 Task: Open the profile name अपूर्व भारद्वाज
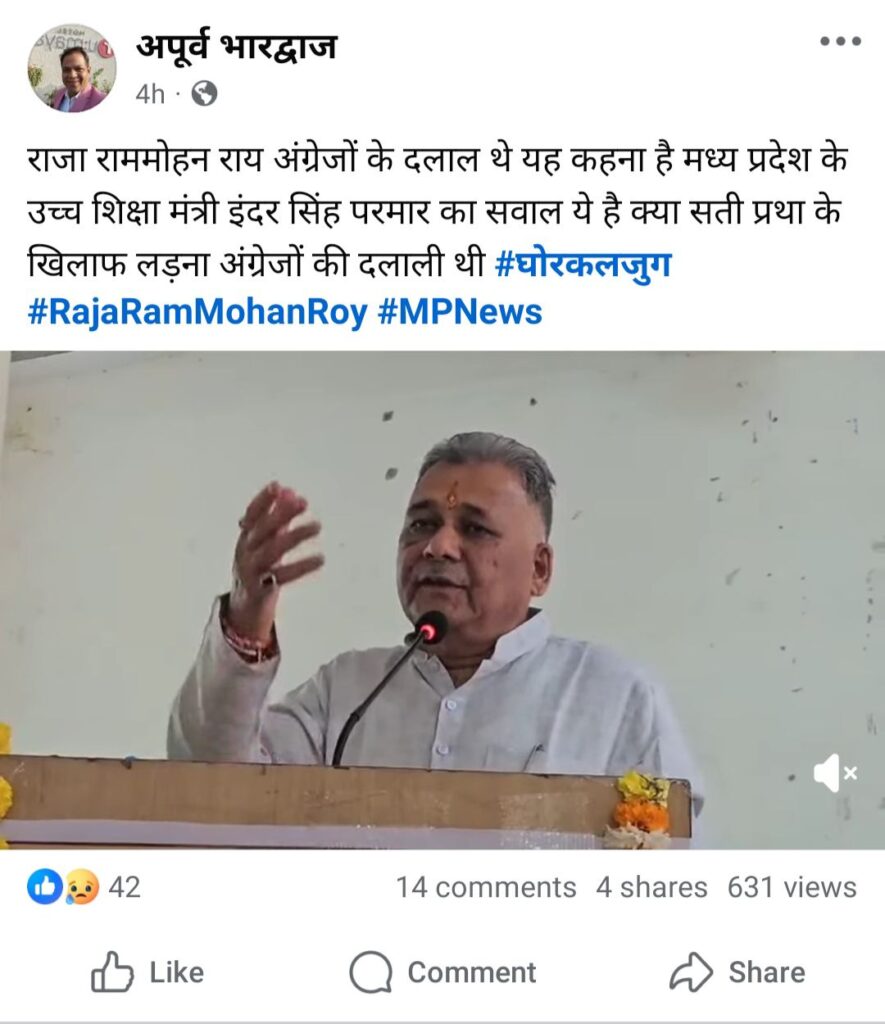237,47
